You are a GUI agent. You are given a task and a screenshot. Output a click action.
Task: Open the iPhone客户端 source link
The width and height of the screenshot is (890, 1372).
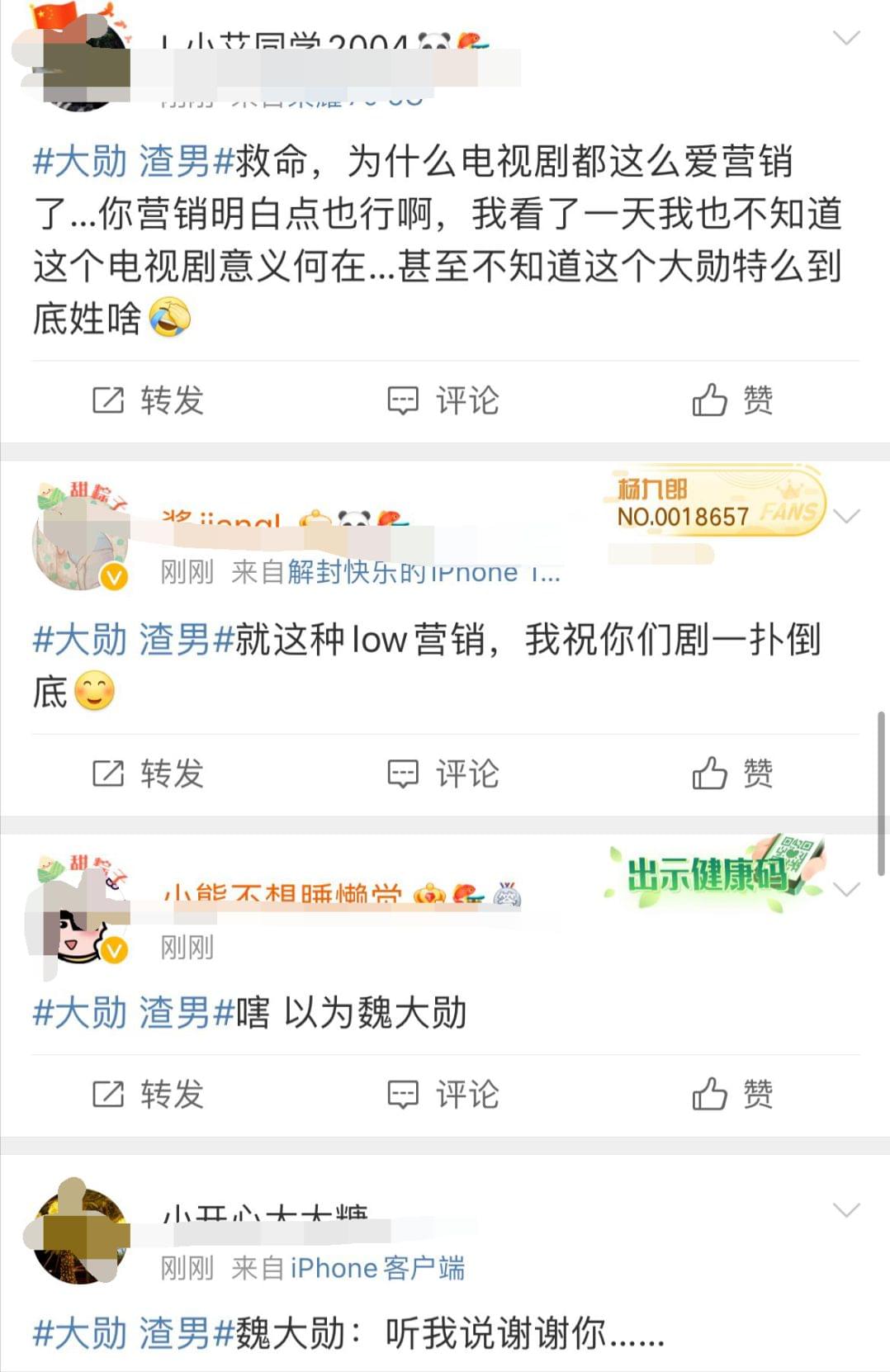376,1268
